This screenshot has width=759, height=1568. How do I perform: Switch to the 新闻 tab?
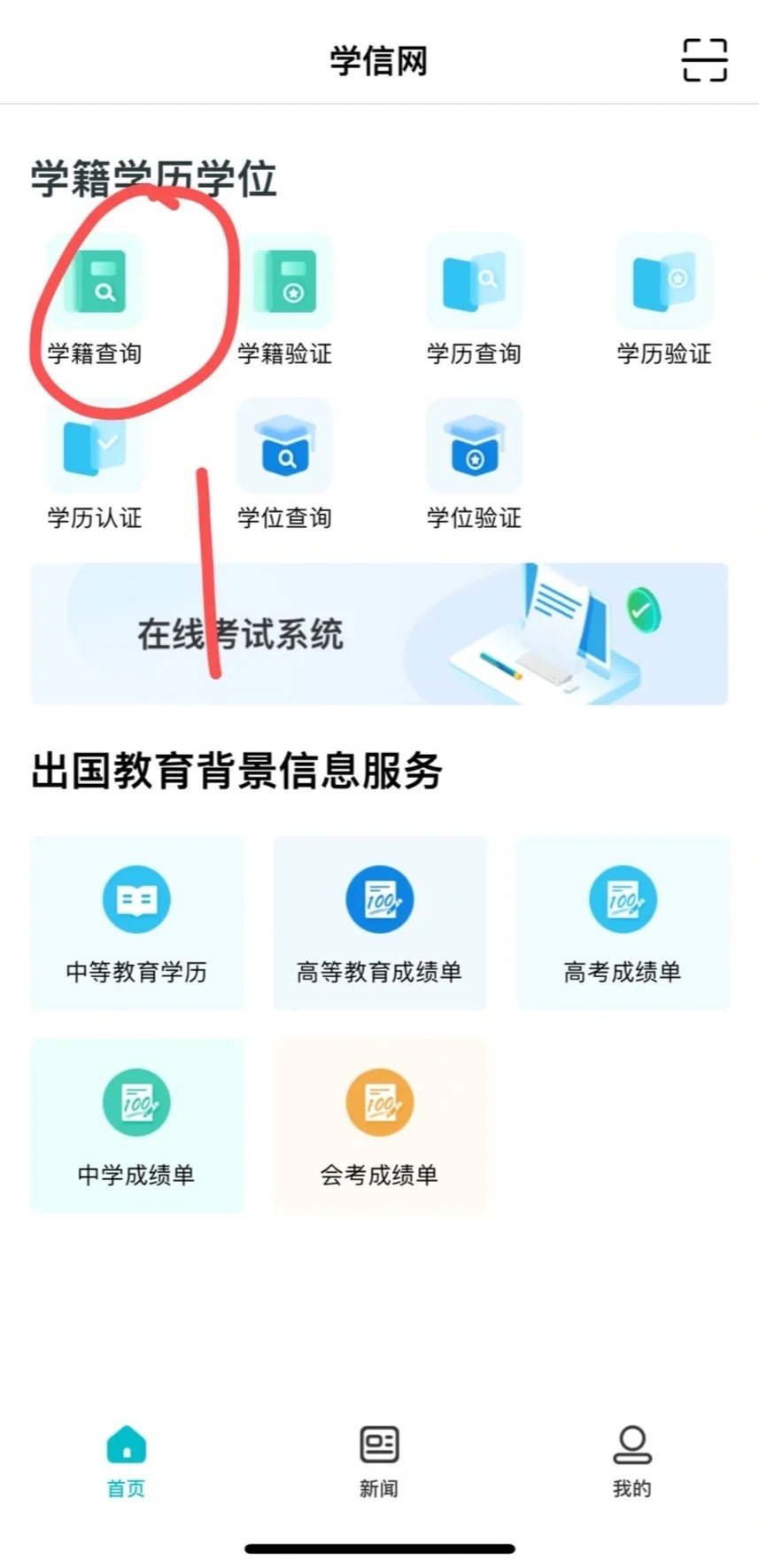(x=379, y=1462)
